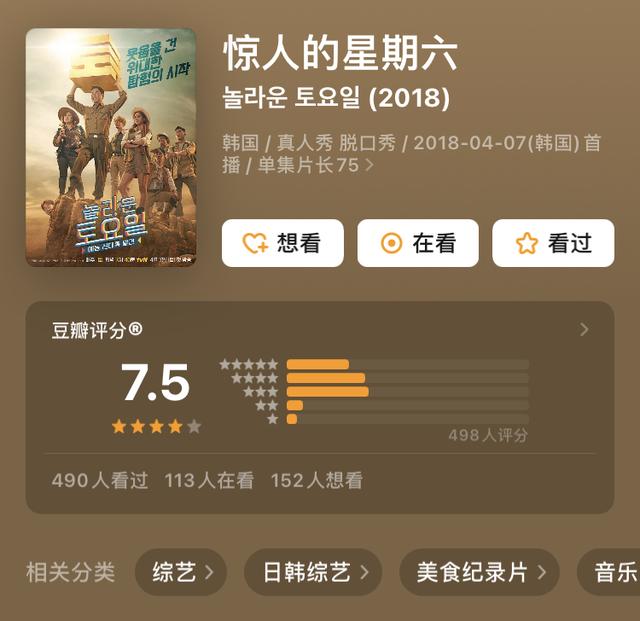Open the 日韩综艺 category chip
The height and width of the screenshot is (621, 640).
313,572
